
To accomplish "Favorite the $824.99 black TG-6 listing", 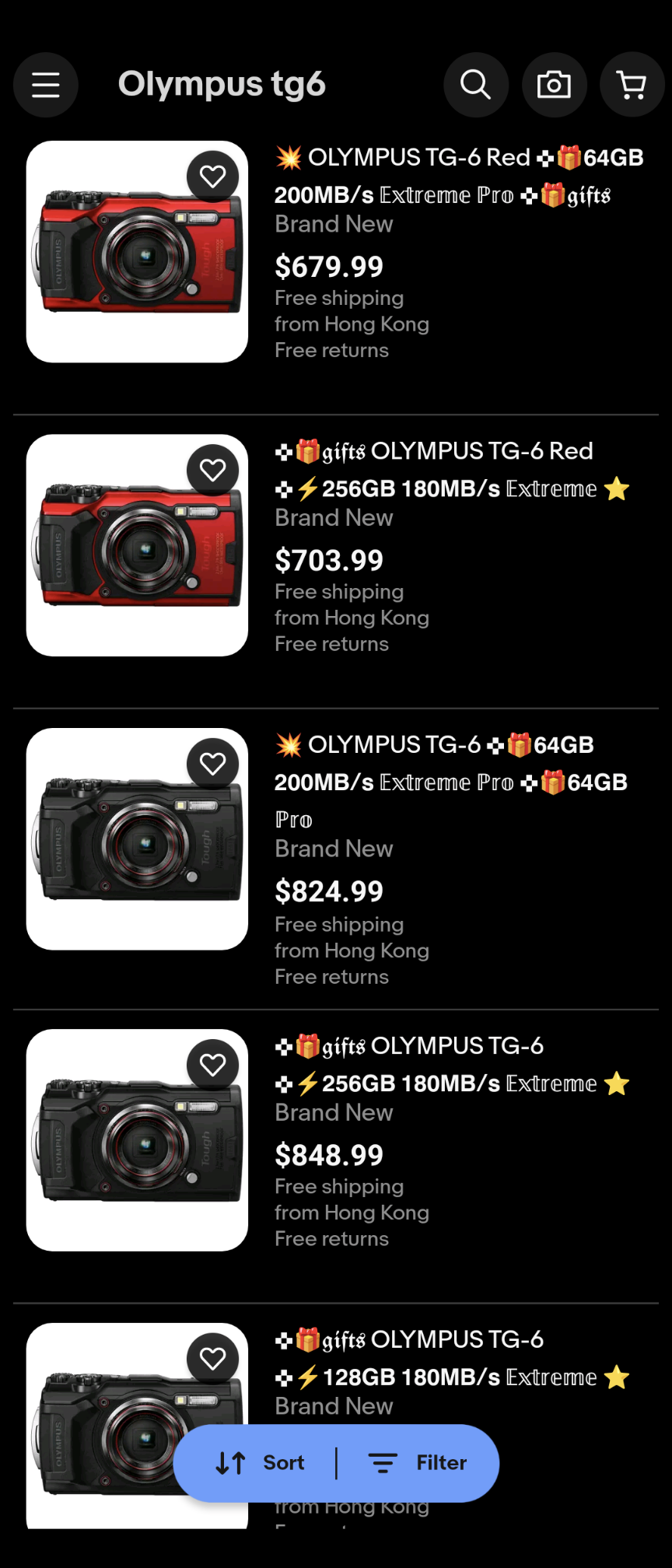I will coord(212,764).
